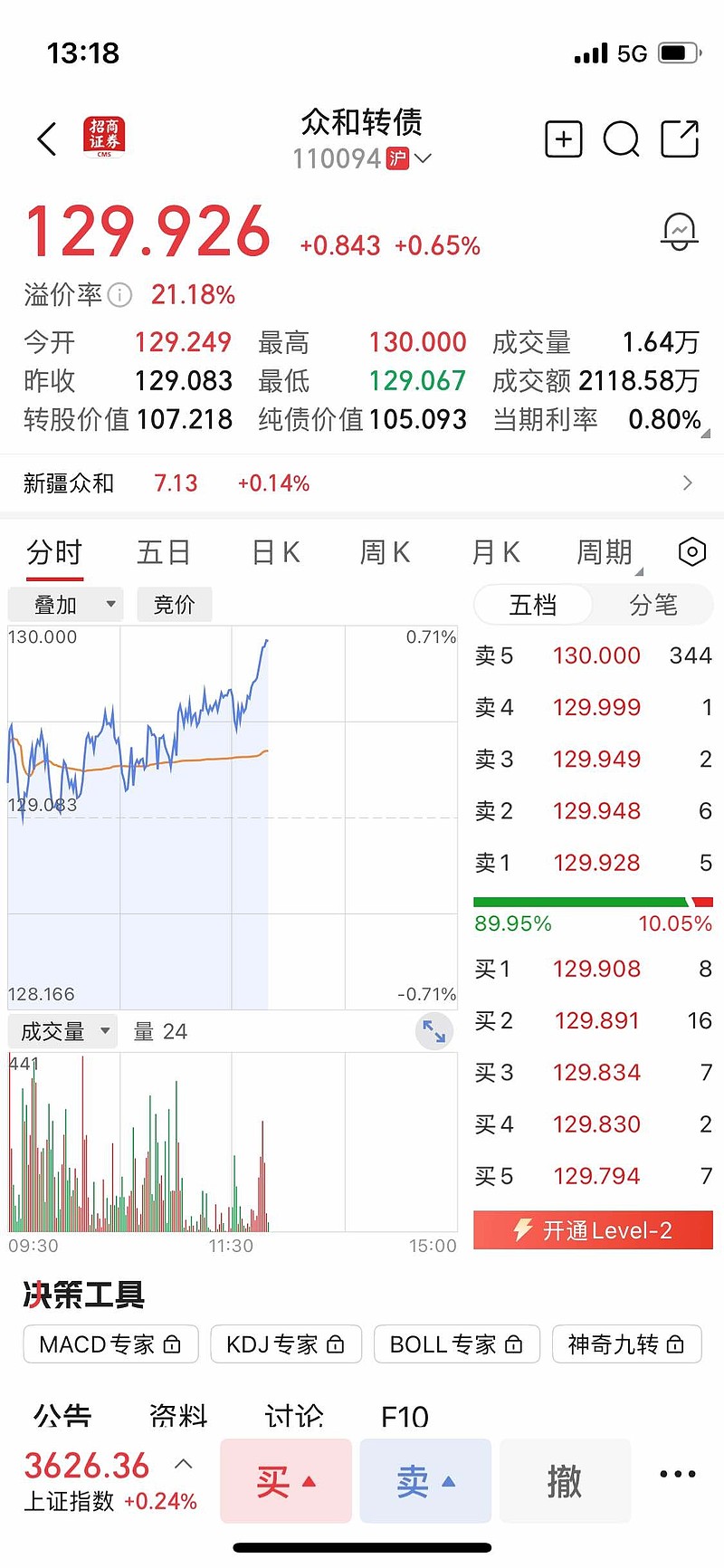Switch to the 日K chart tab

(x=275, y=552)
